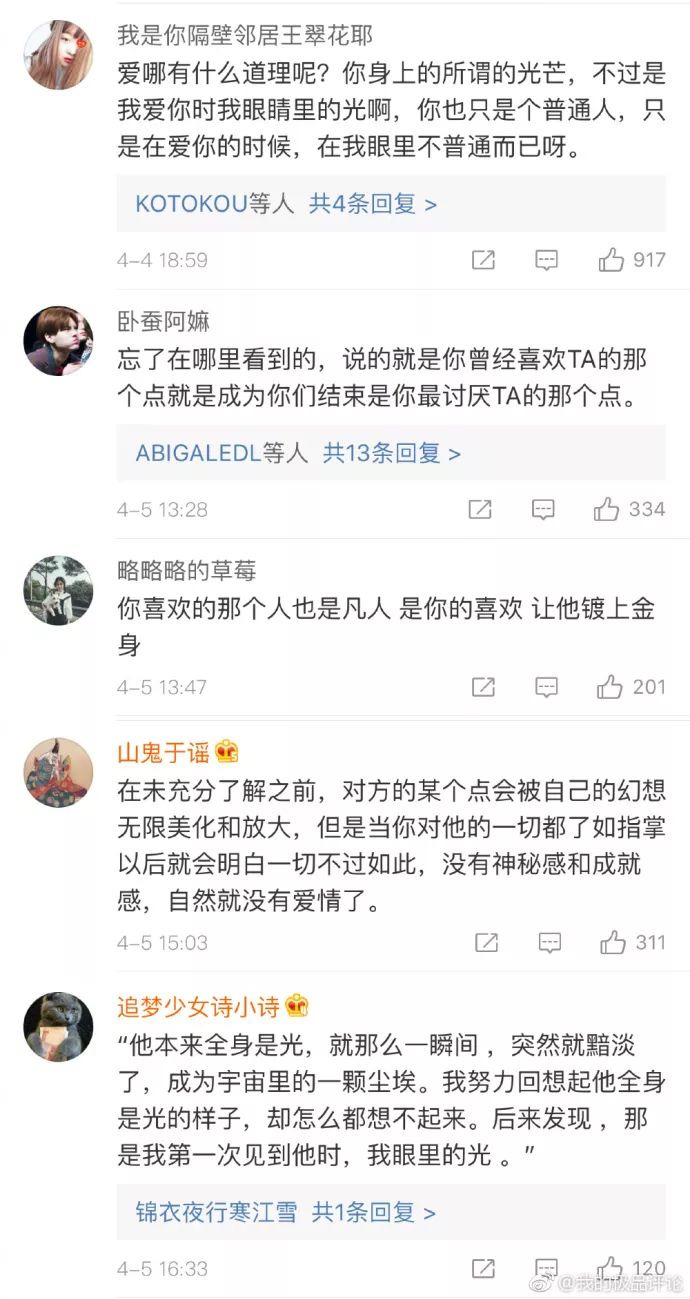Open 追梦少女诗小诗's avatar
Screen dimensions: 690x1299
[58, 1026]
